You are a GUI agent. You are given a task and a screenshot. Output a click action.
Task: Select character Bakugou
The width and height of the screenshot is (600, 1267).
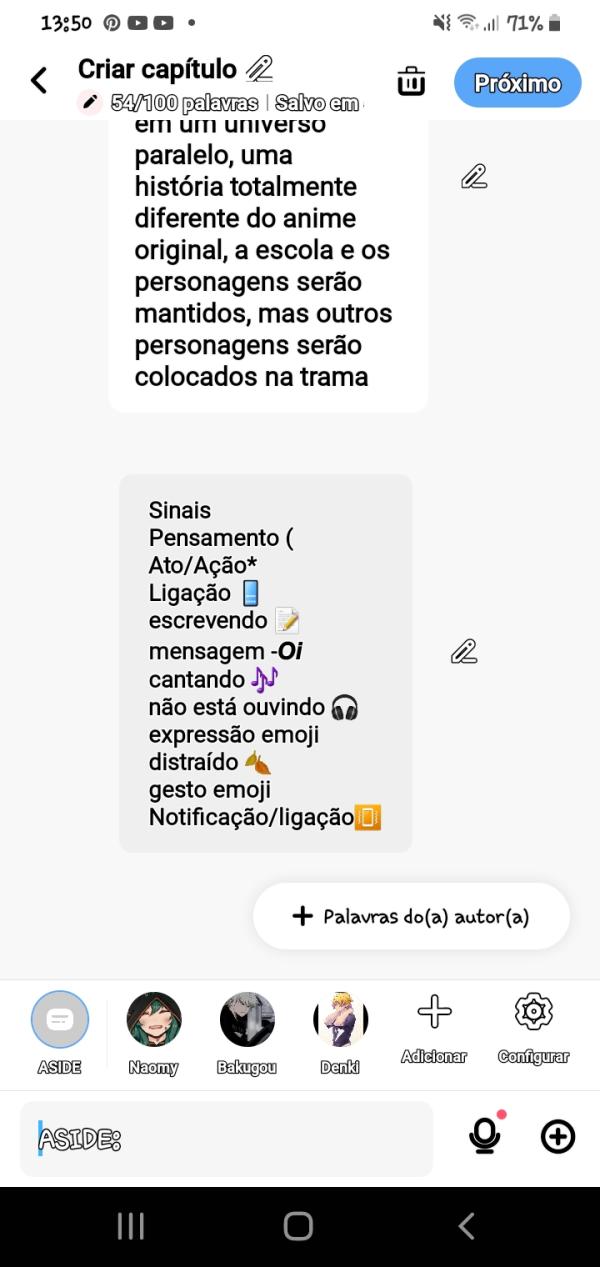coord(247,1020)
